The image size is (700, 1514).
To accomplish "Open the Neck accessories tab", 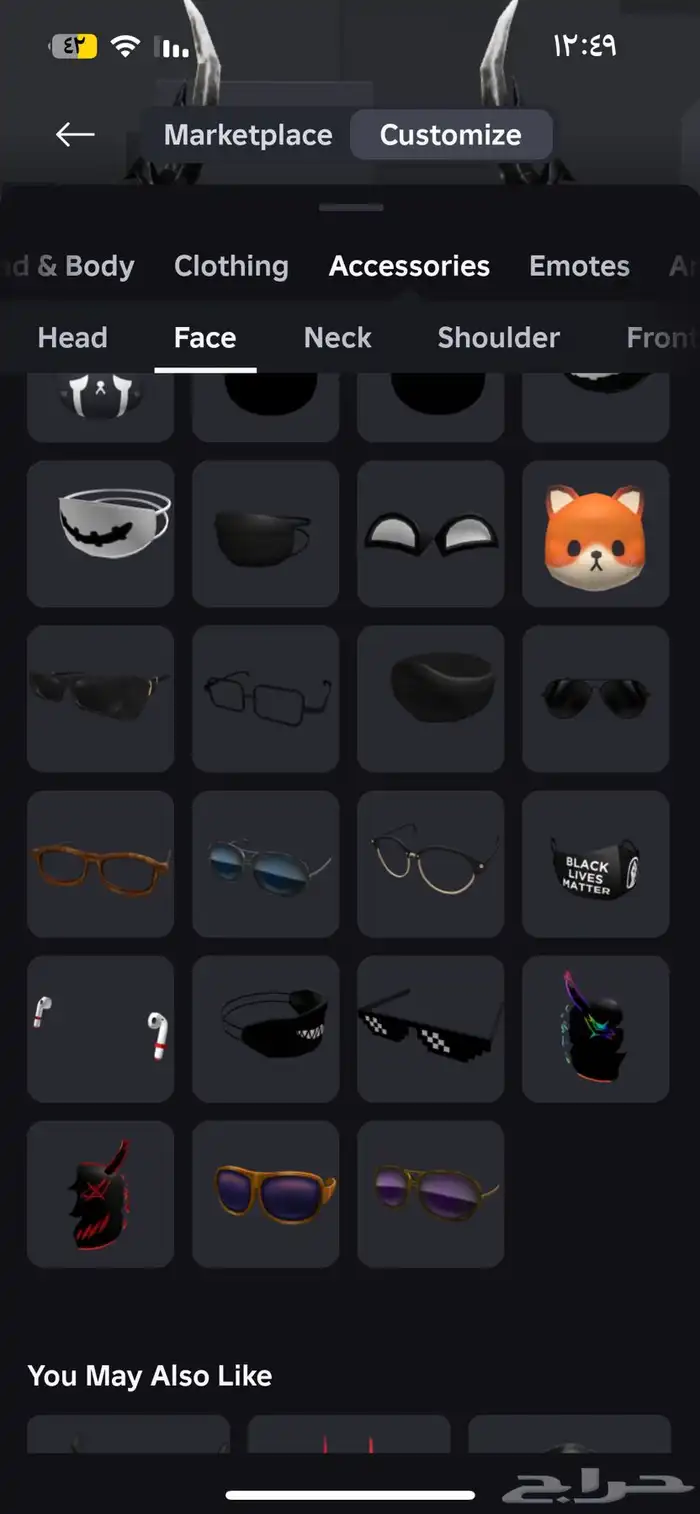I will click(x=337, y=338).
